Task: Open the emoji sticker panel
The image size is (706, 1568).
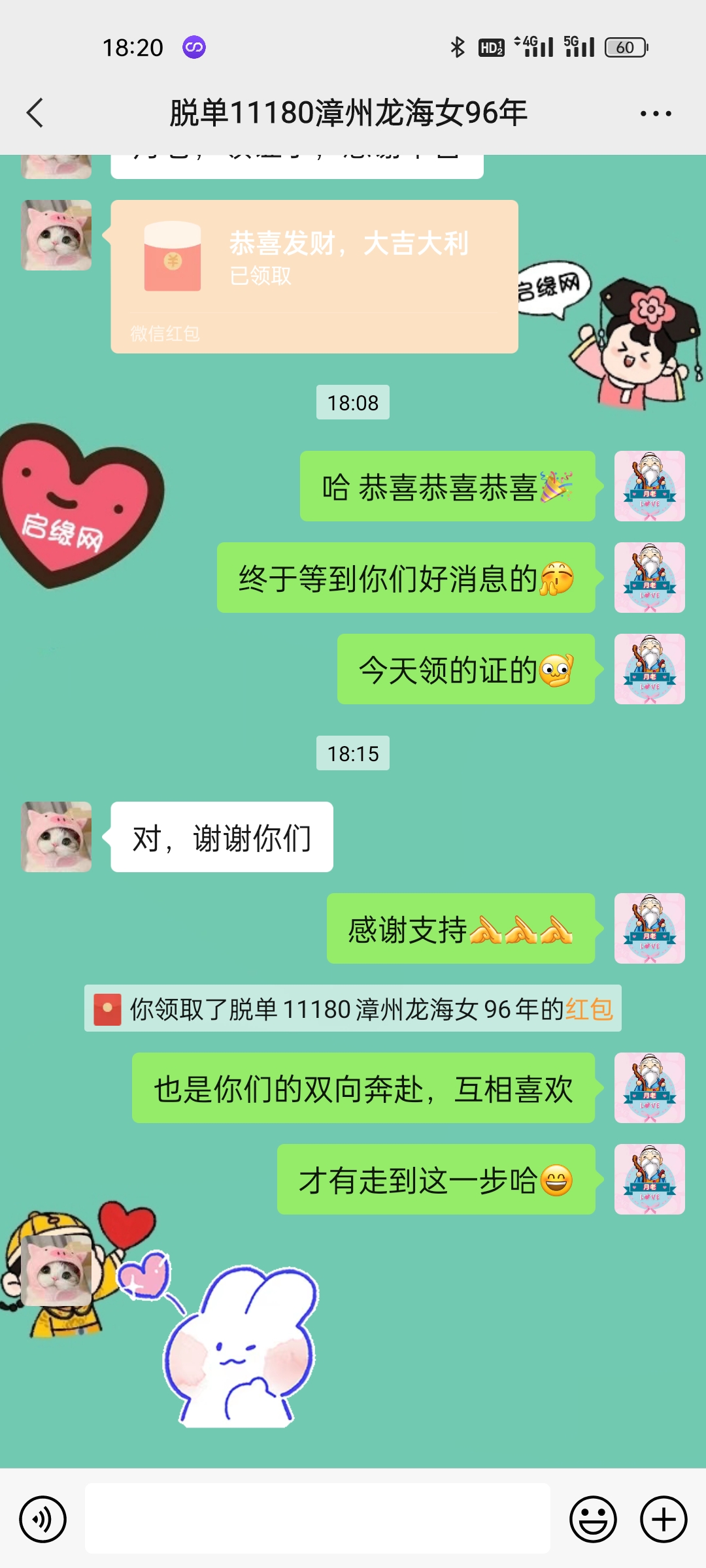Action: pyautogui.click(x=593, y=1519)
